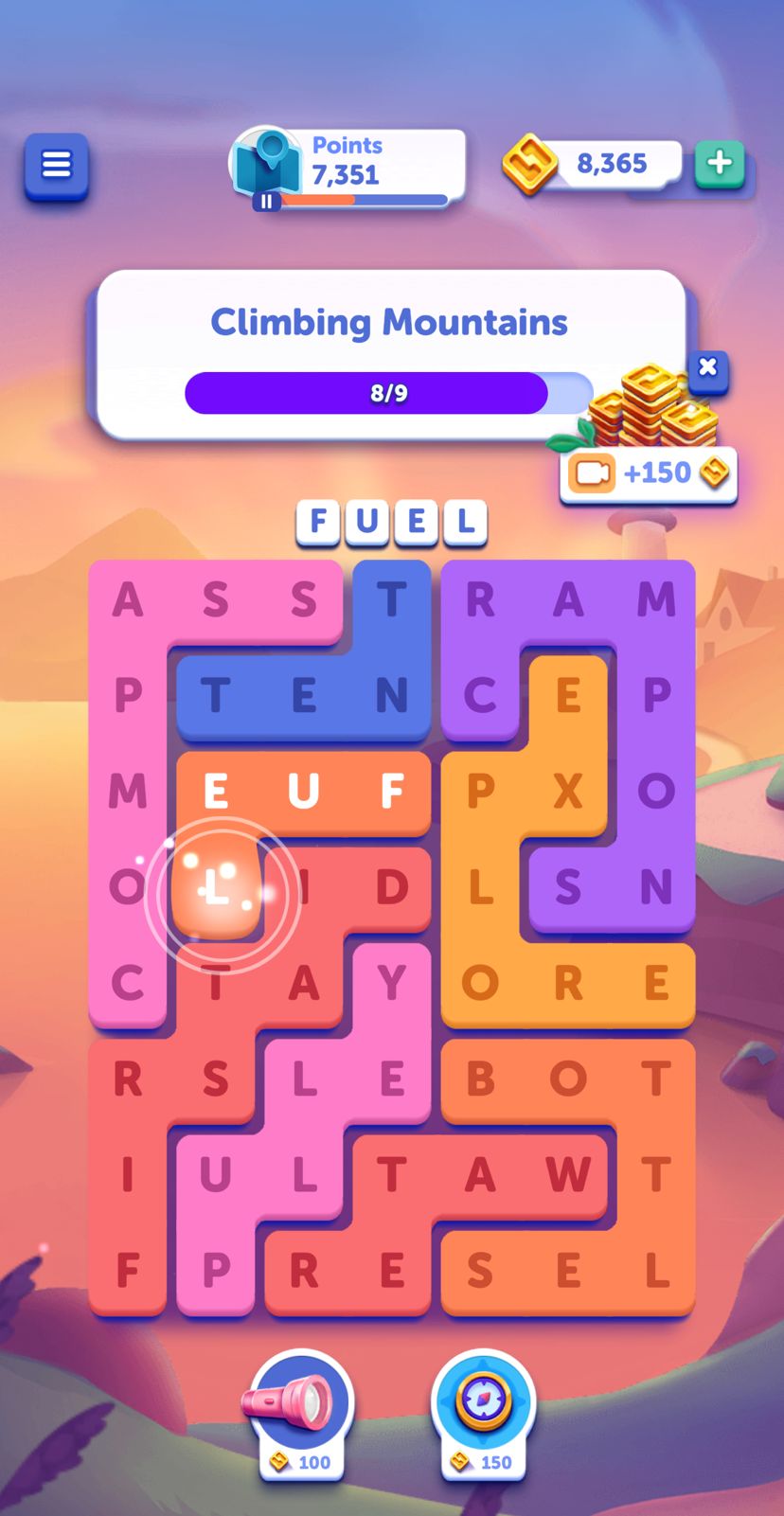Open the hamburger menu
Image resolution: width=784 pixels, height=1516 pixels.
[x=57, y=166]
